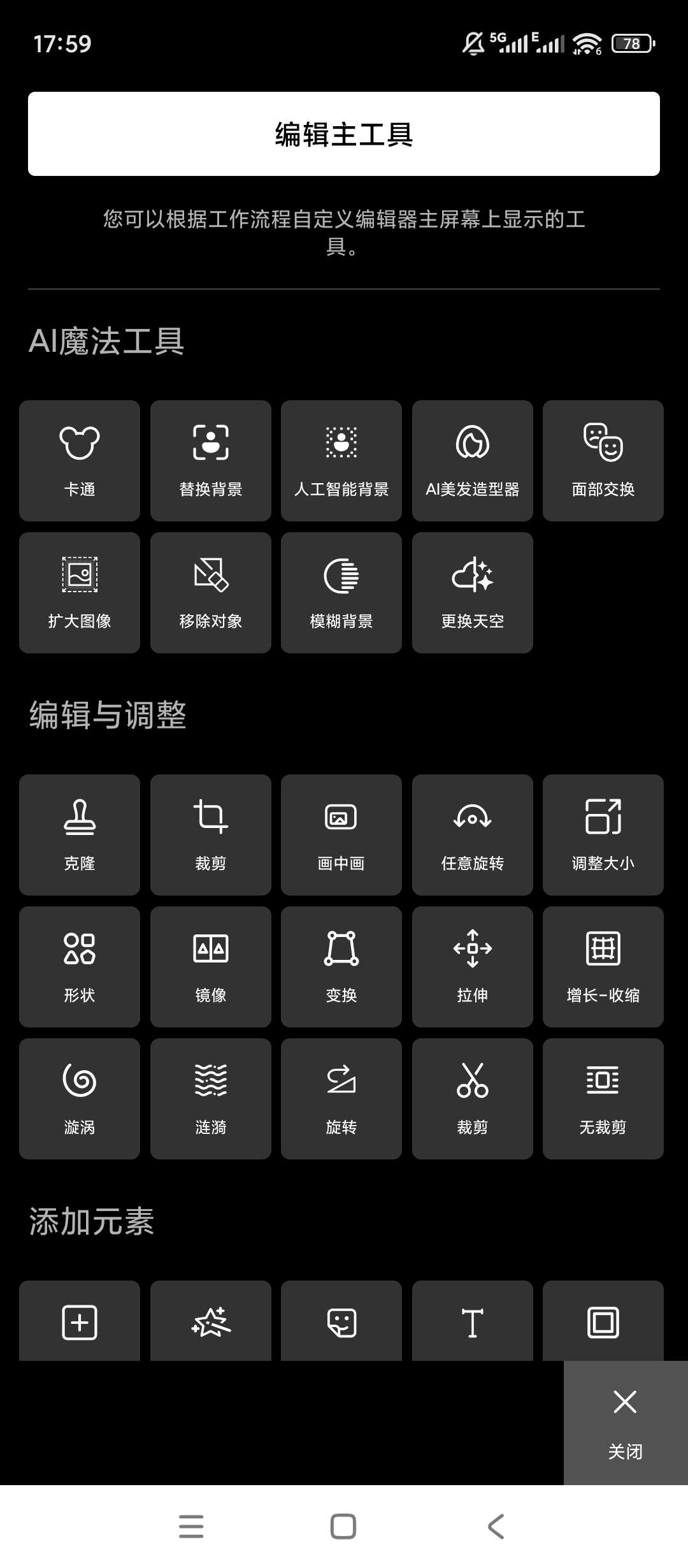Open the 裁剪 crop tool
The width and height of the screenshot is (688, 1568).
[x=210, y=835]
